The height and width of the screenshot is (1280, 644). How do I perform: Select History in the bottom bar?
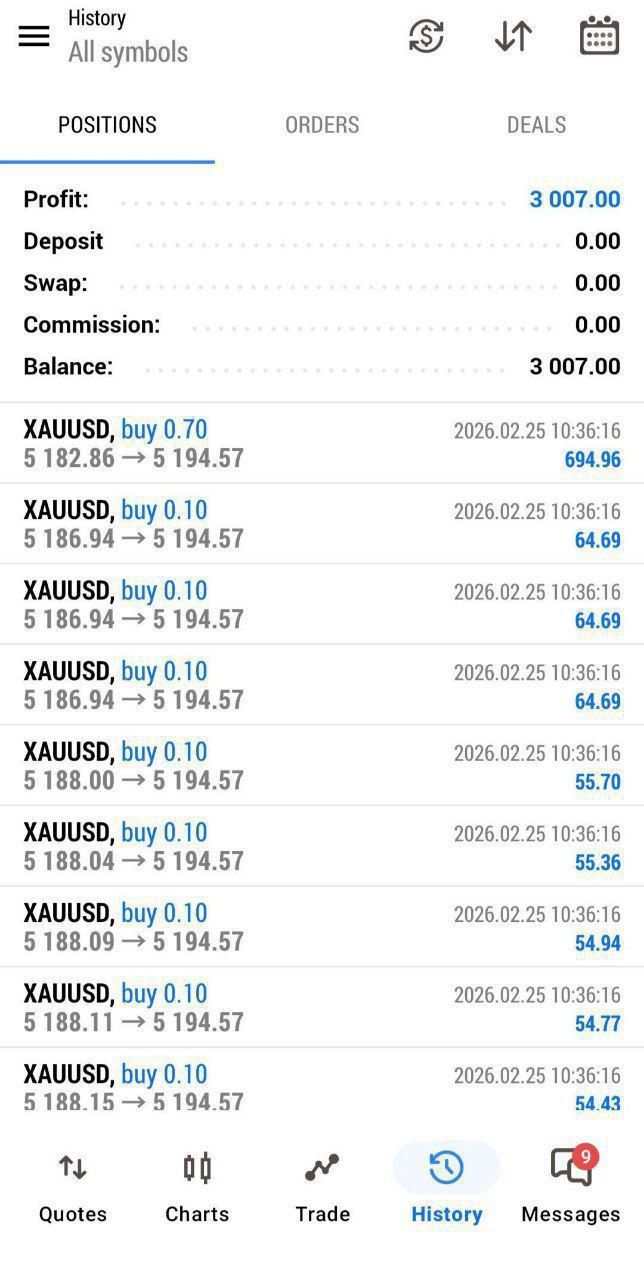tap(446, 1188)
